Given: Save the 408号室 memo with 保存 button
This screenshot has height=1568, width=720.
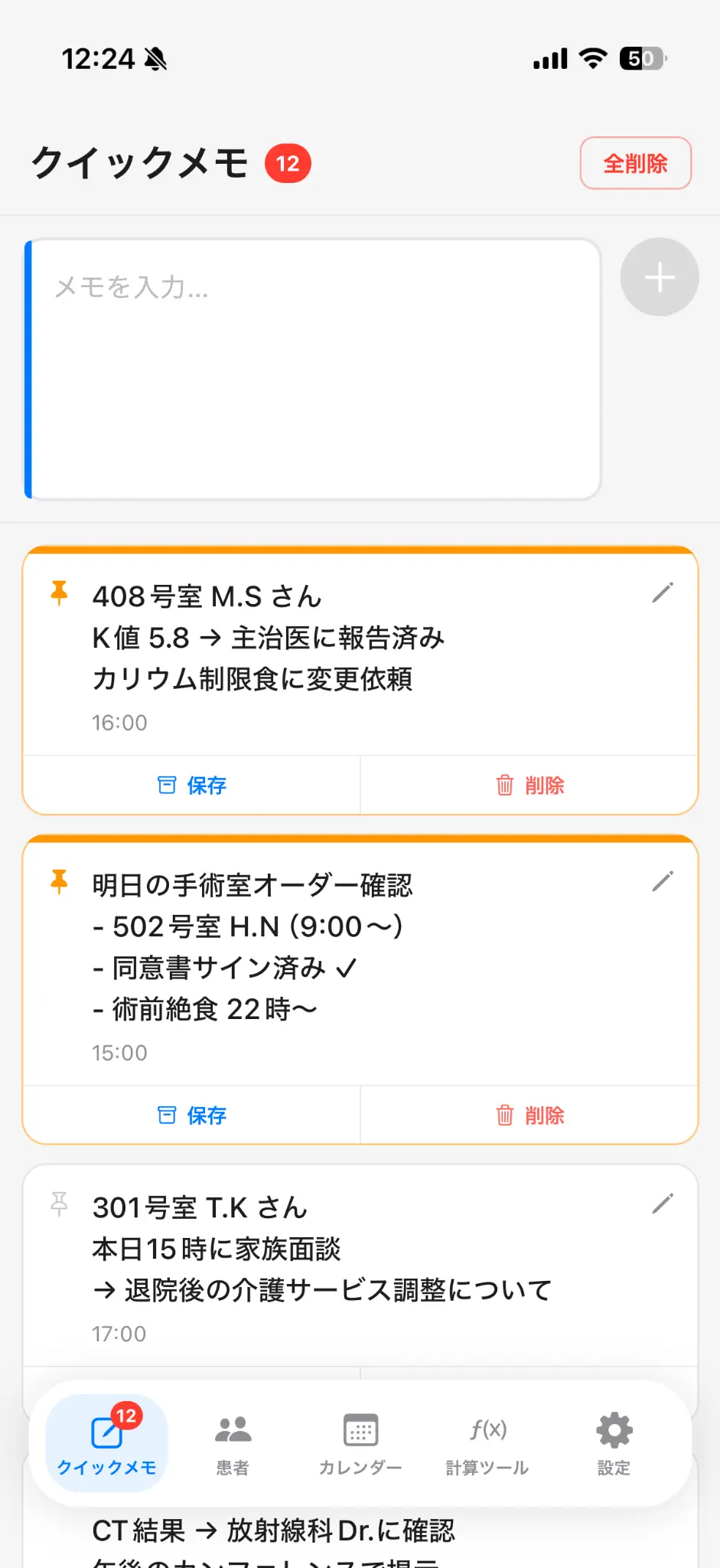Looking at the screenshot, I should (191, 785).
